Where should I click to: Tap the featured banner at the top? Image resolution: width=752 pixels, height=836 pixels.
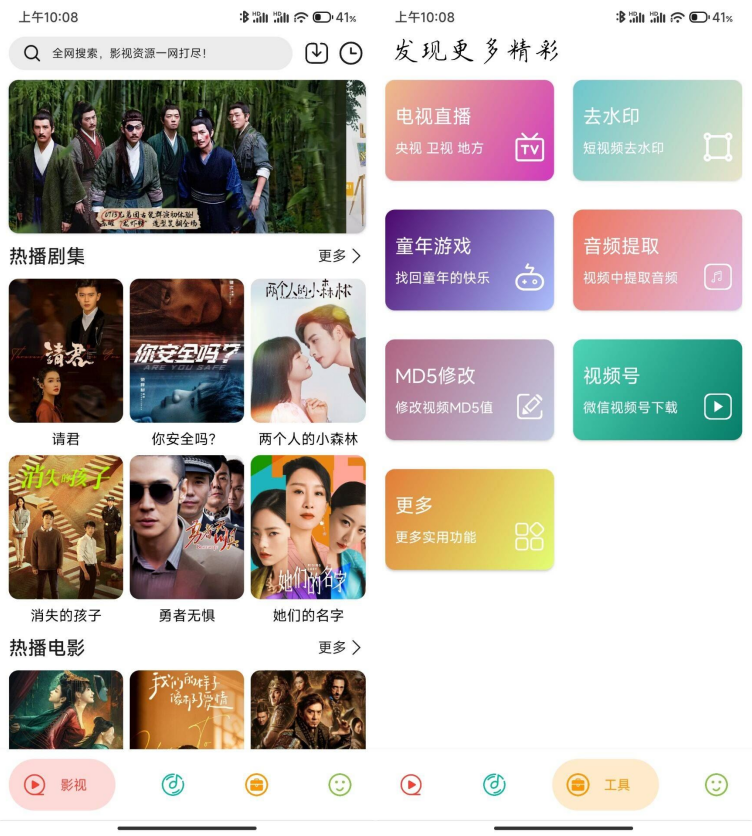point(187,155)
